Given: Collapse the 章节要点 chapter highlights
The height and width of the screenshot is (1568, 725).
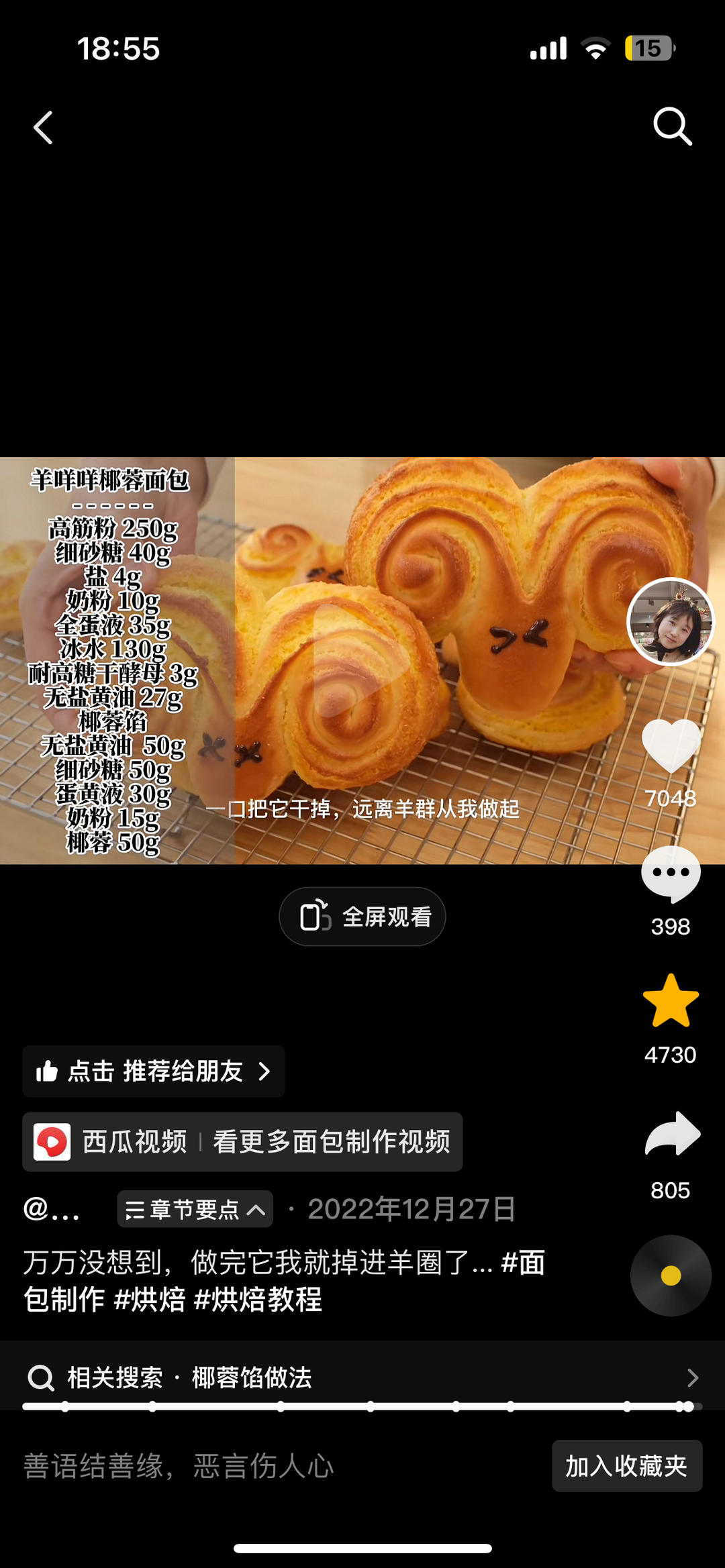Looking at the screenshot, I should coord(195,1209).
